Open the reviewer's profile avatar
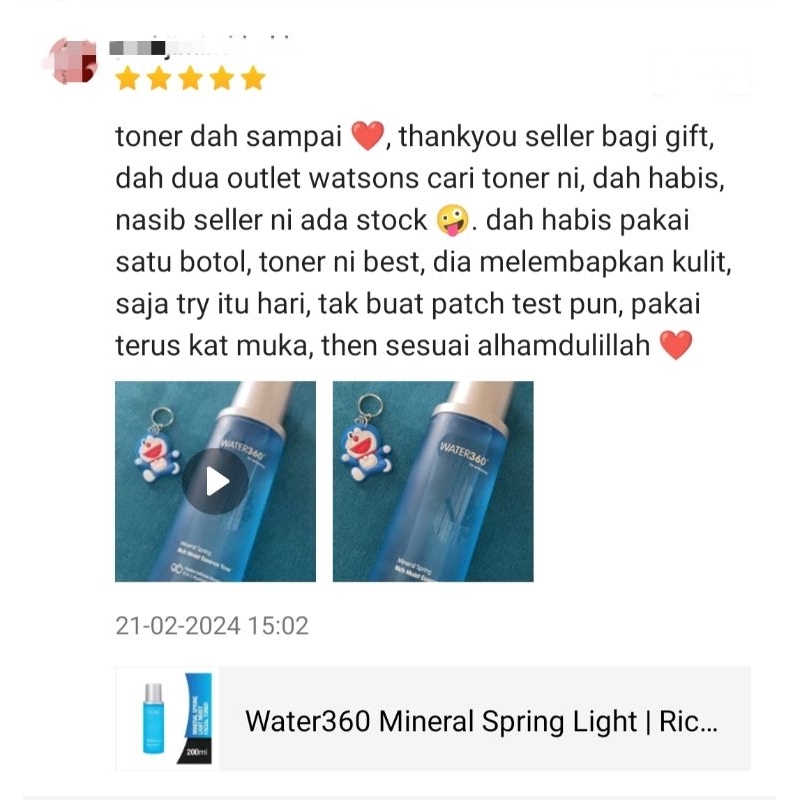The height and width of the screenshot is (800, 800). [73, 61]
